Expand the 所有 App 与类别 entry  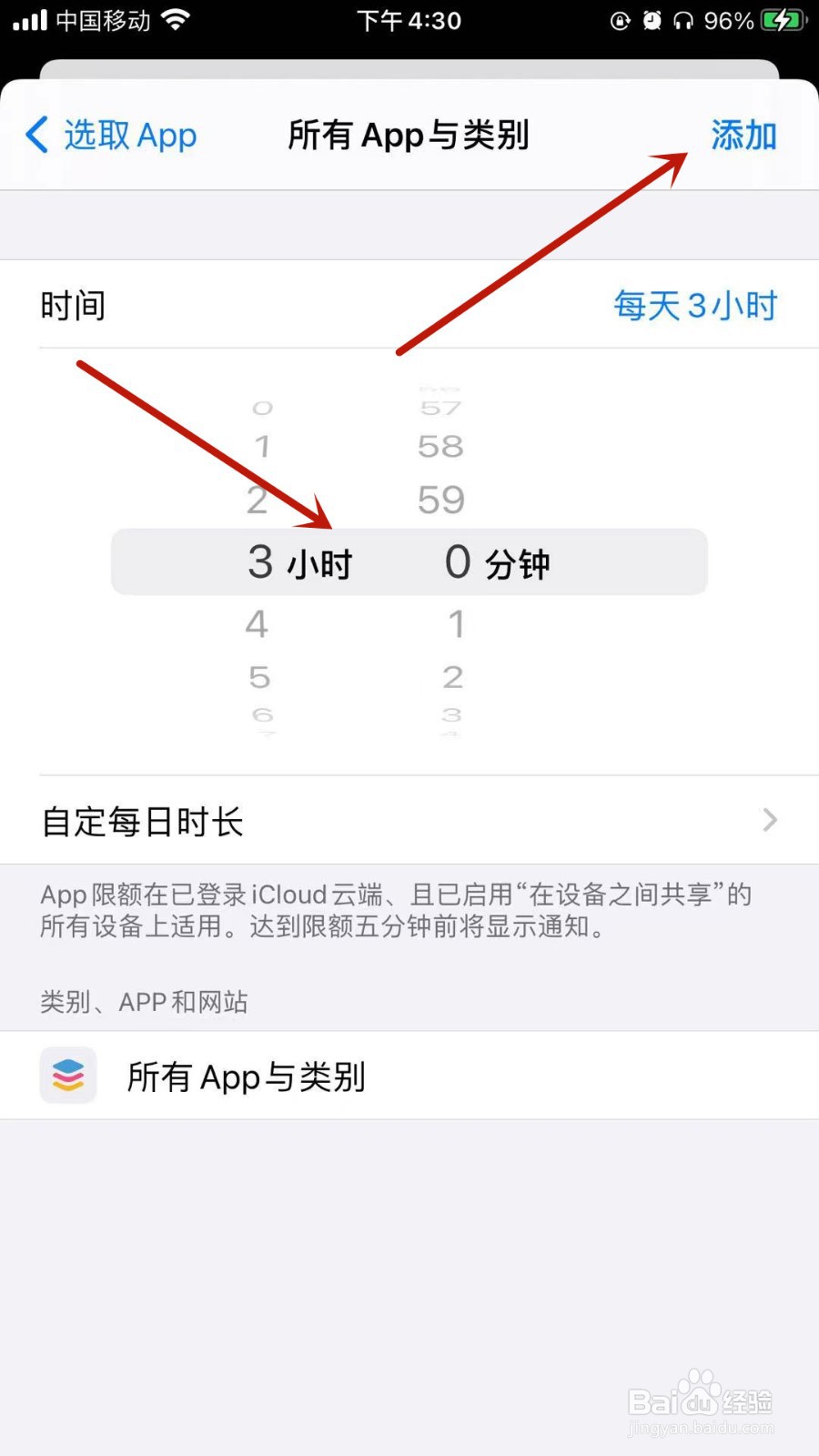244,1075
